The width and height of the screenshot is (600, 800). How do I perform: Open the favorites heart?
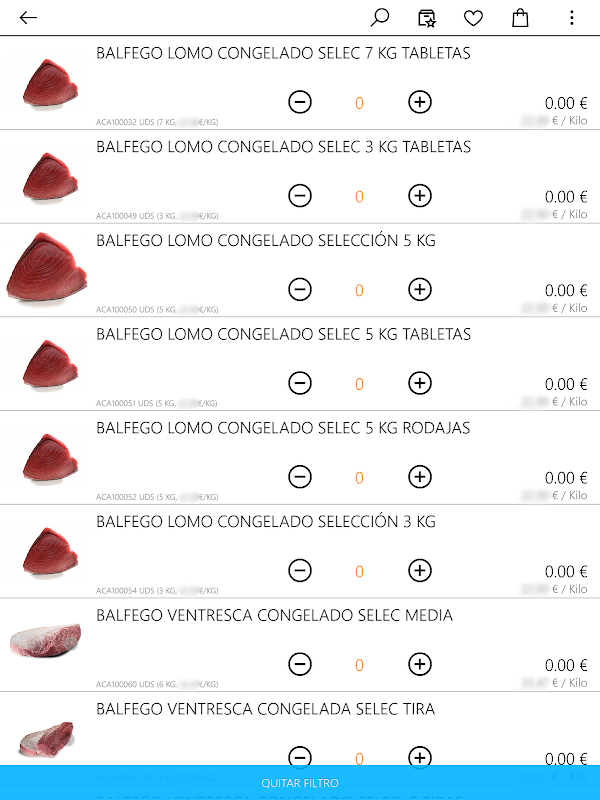click(473, 18)
